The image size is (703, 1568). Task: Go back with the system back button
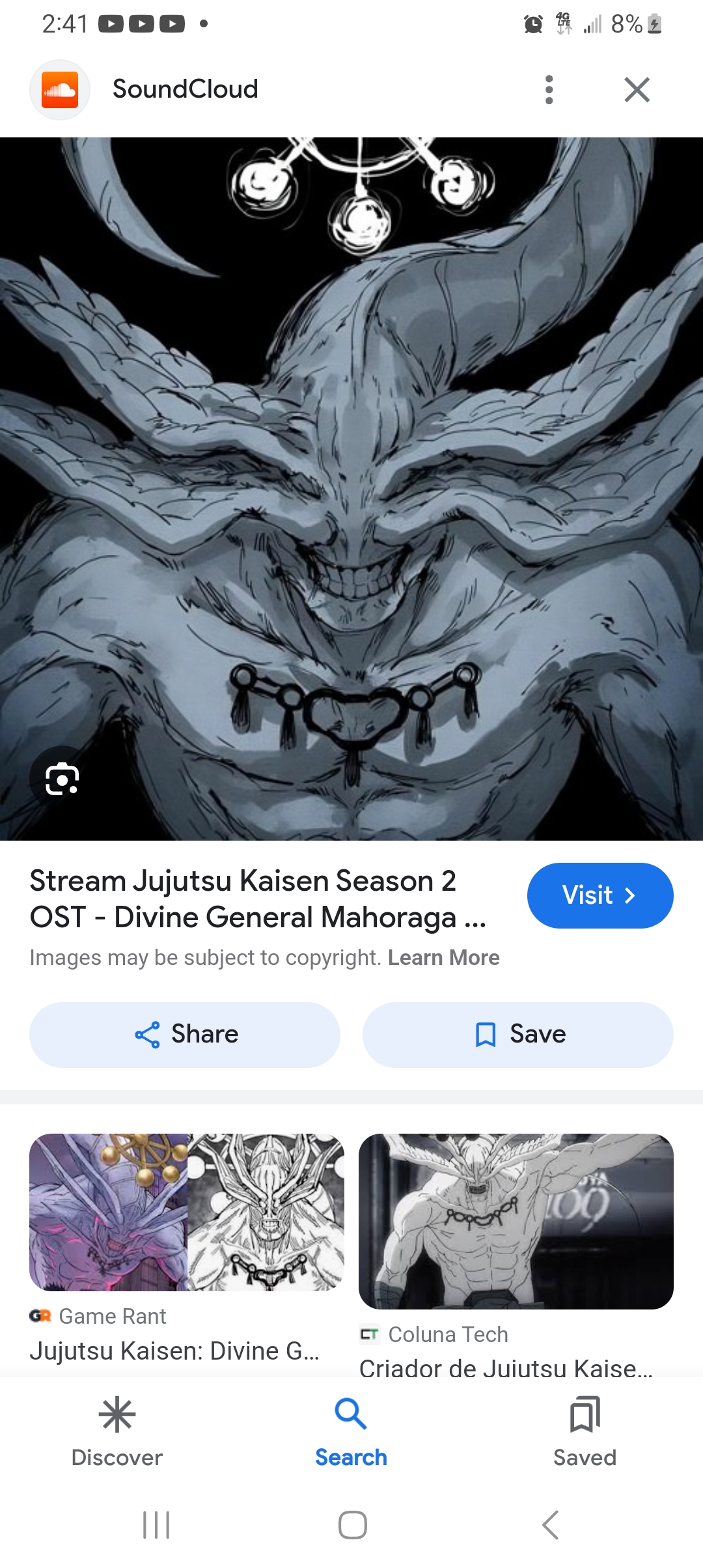[551, 1525]
